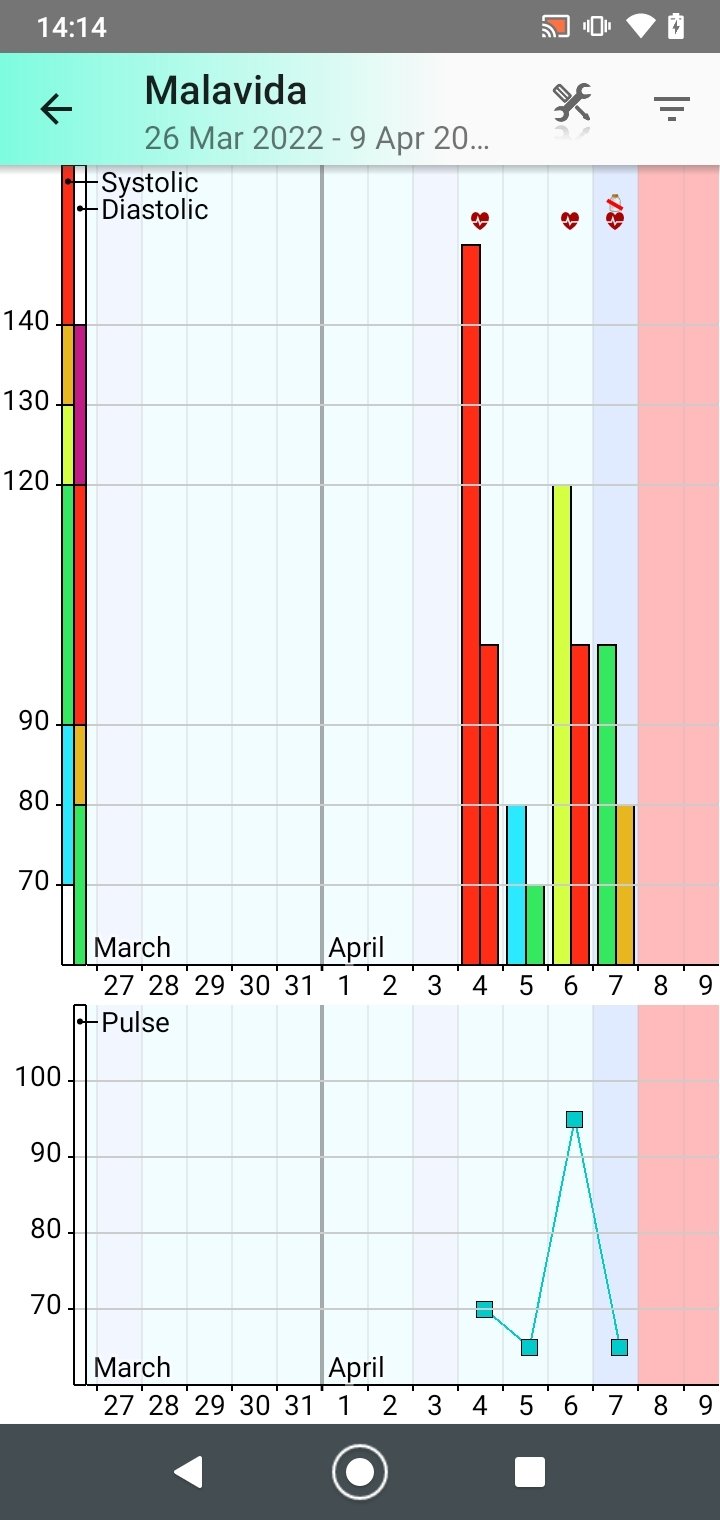The width and height of the screenshot is (720, 1520).
Task: Open the recent apps view
Action: point(529,1472)
